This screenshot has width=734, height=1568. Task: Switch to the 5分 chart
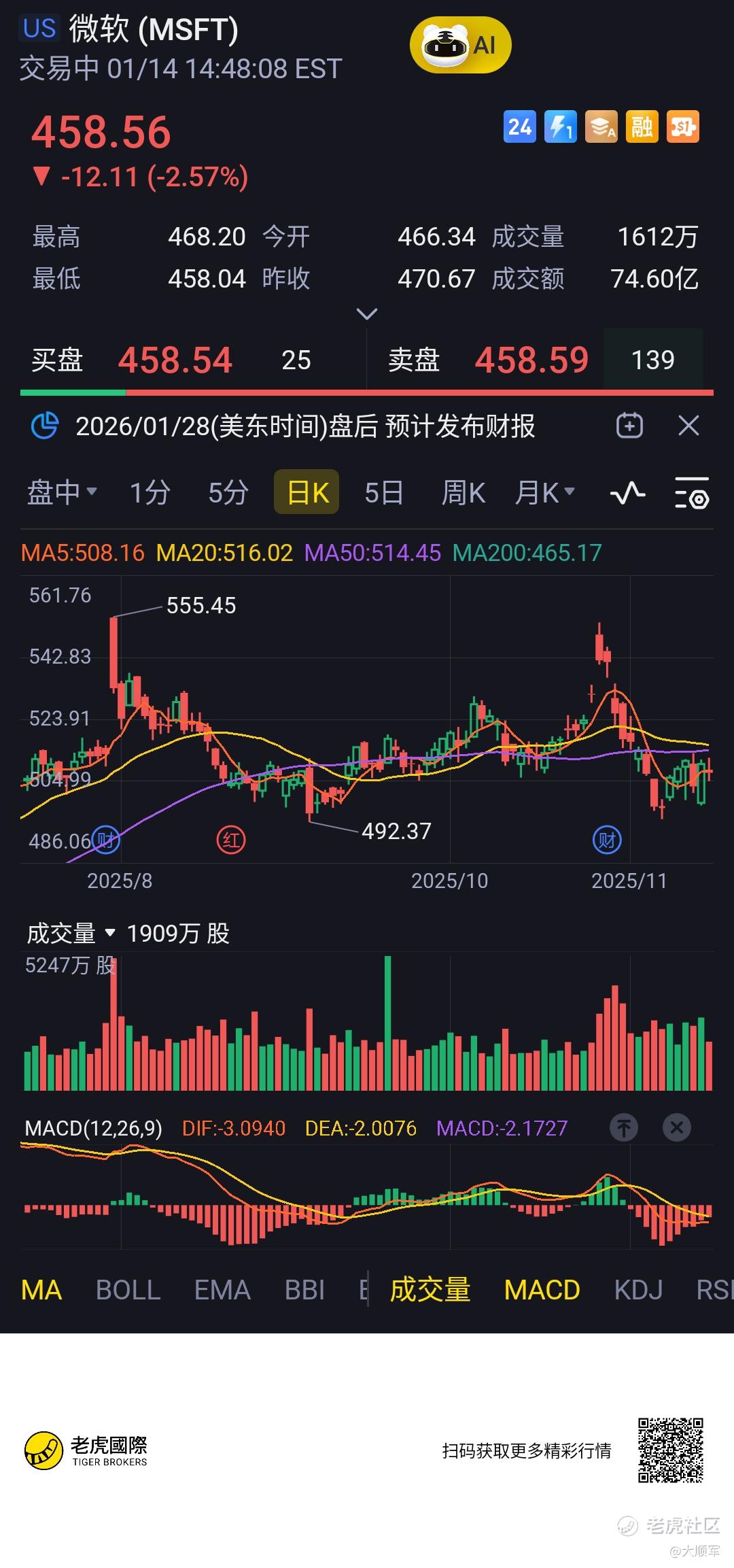(228, 492)
